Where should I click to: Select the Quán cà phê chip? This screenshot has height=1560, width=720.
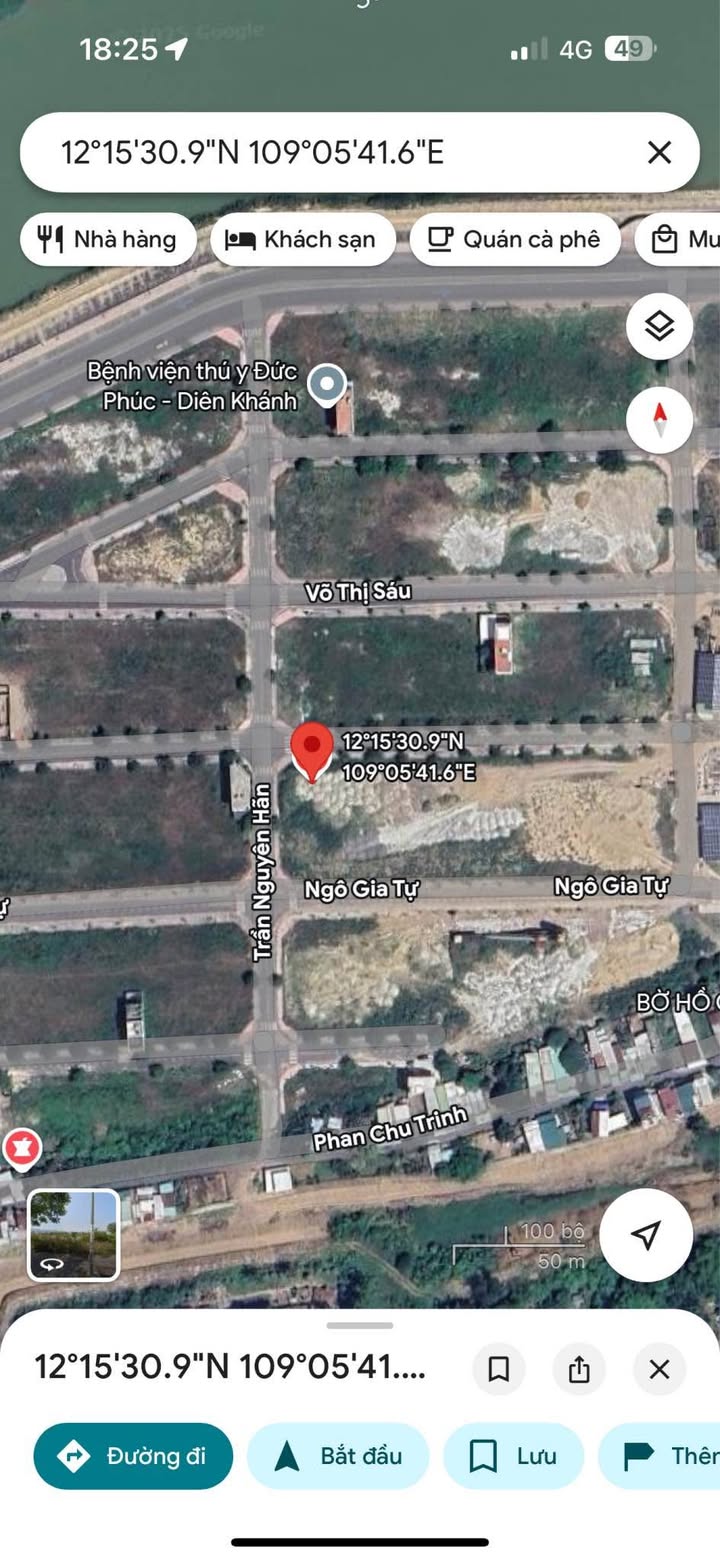click(515, 239)
